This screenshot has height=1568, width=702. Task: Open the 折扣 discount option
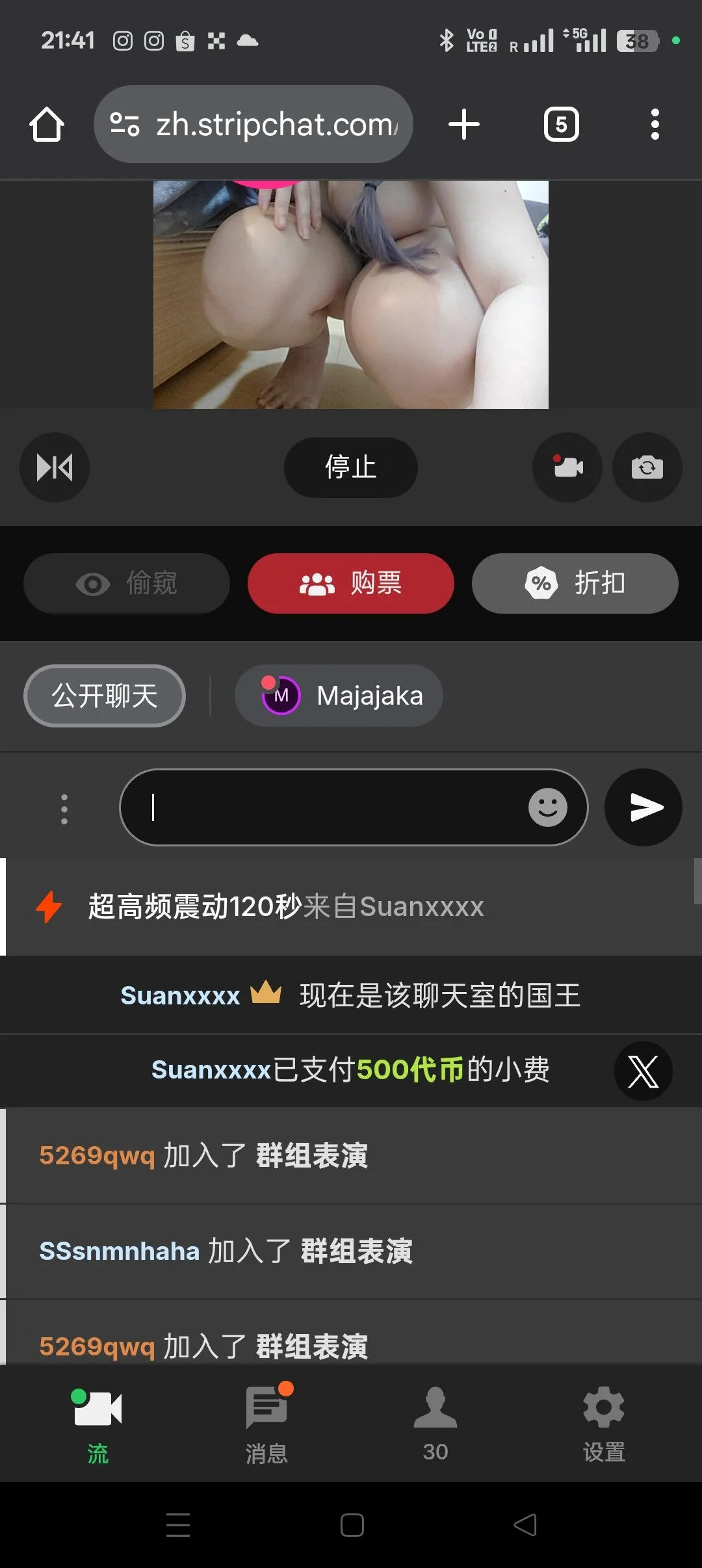click(x=575, y=583)
